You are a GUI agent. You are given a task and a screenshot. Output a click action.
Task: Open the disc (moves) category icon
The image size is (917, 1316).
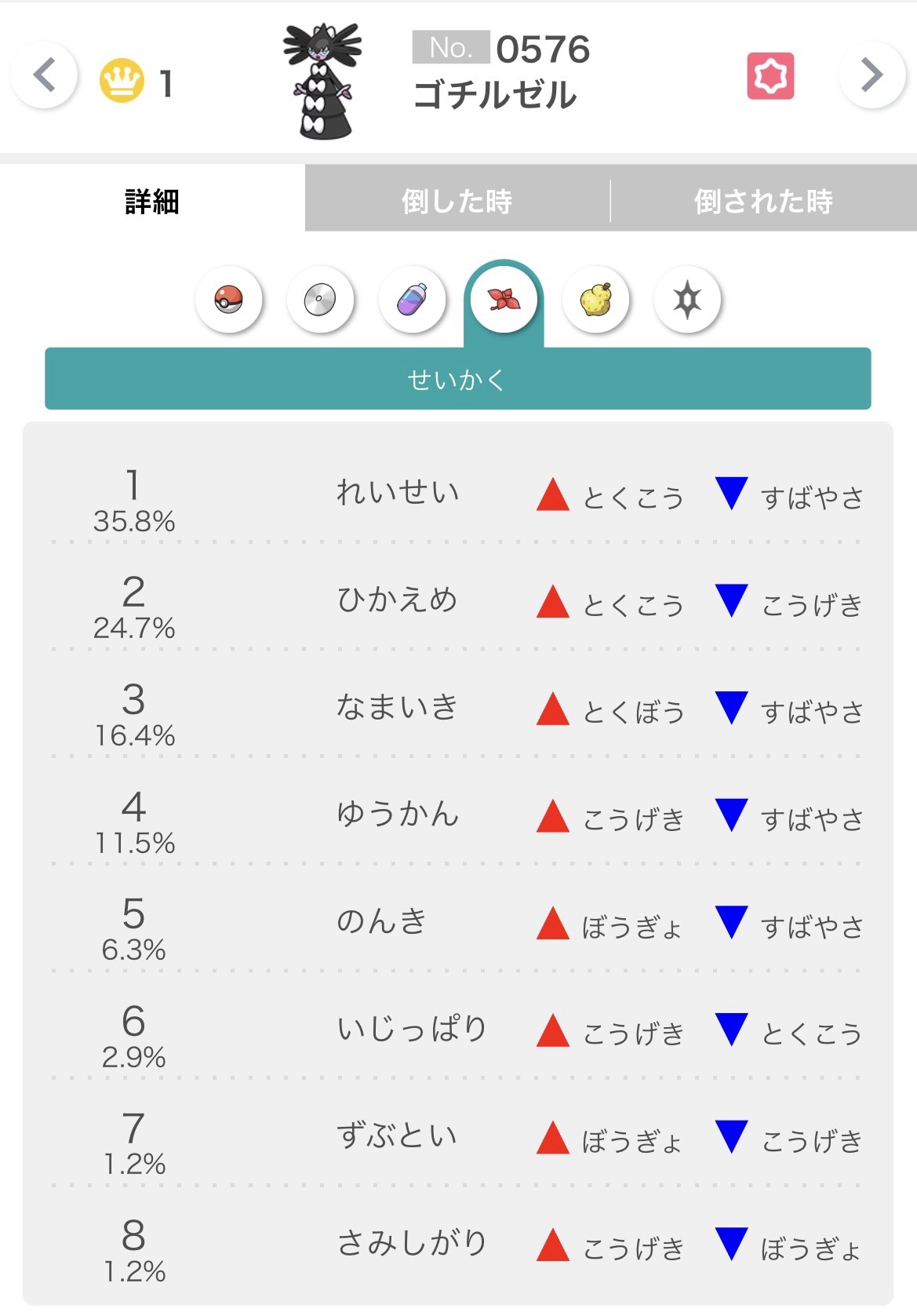pyautogui.click(x=320, y=300)
